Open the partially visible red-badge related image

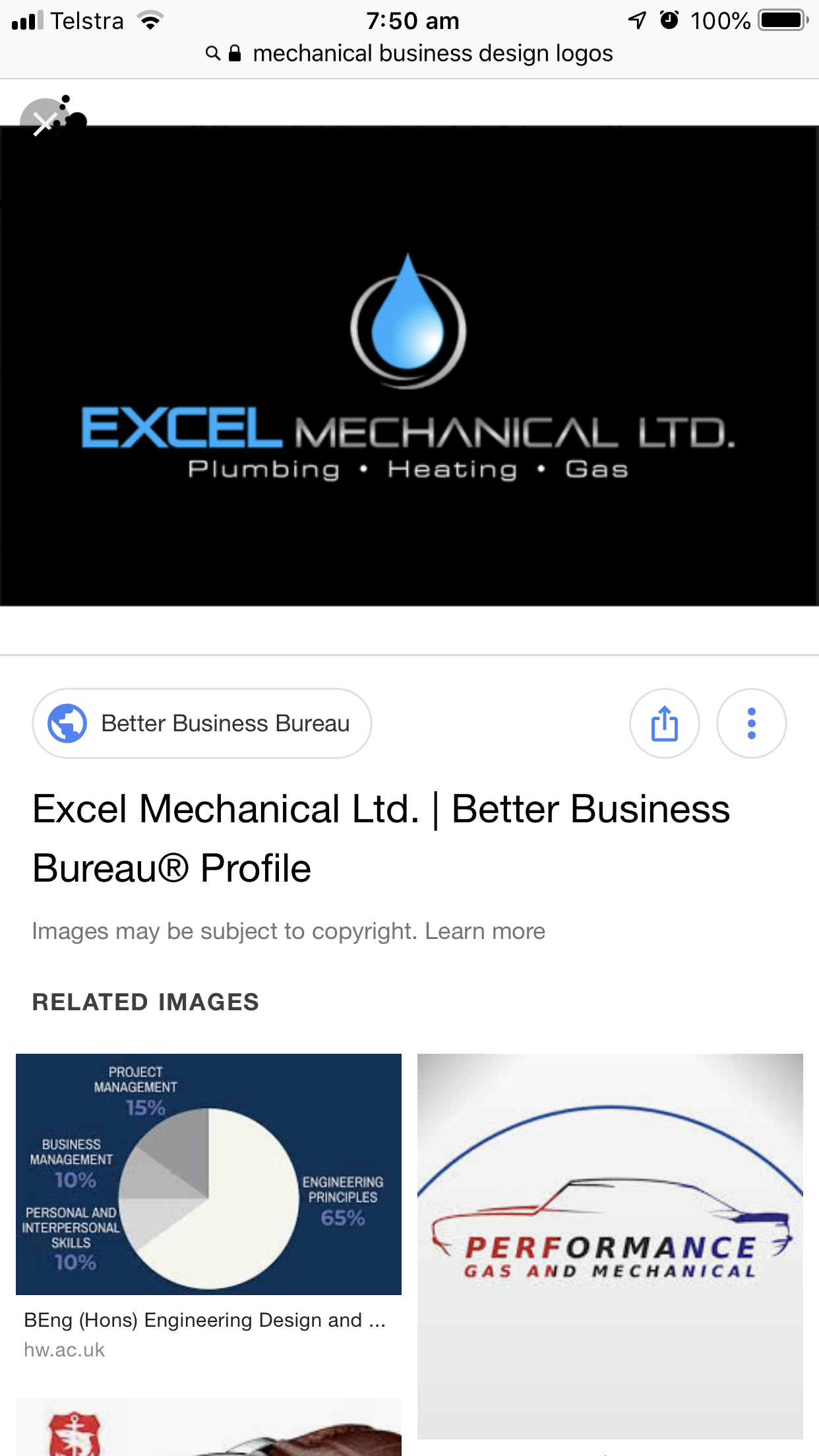pos(208,1428)
